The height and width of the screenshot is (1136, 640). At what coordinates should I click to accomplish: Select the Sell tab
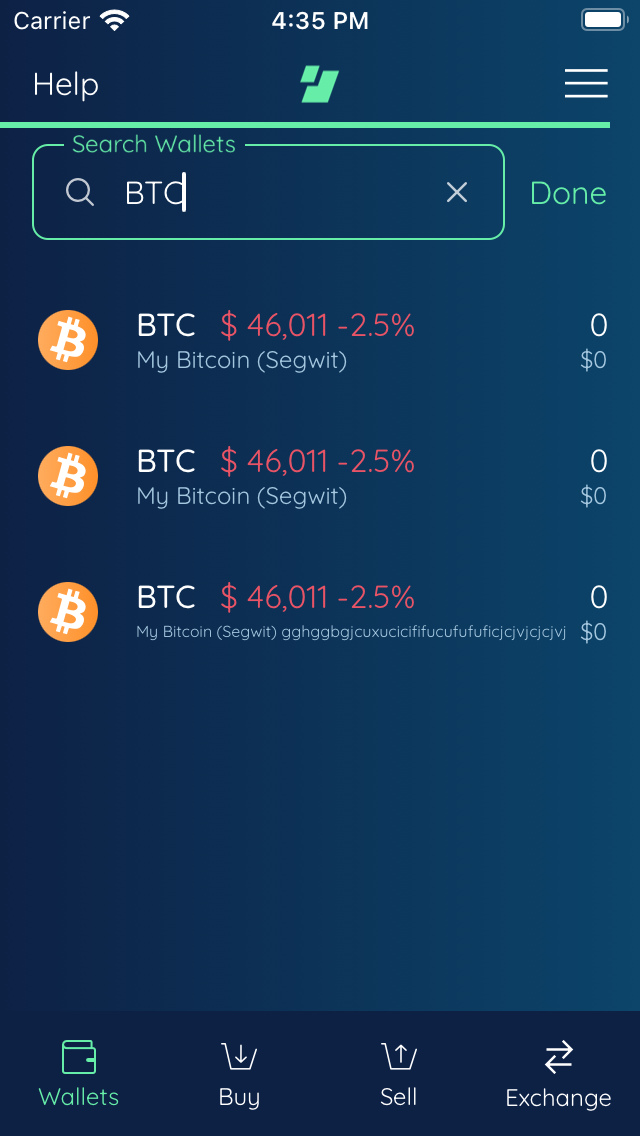(x=398, y=1074)
